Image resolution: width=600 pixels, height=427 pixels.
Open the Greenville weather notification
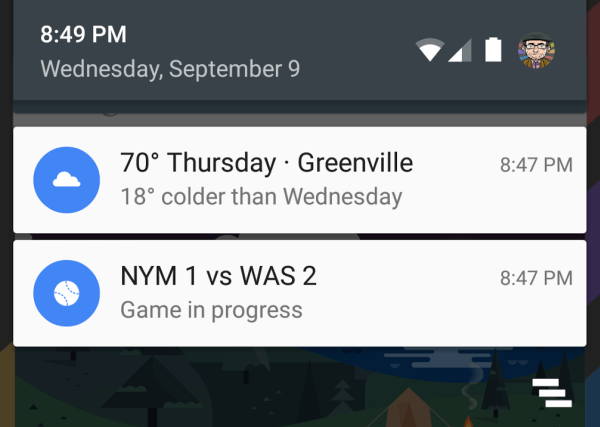pyautogui.click(x=300, y=179)
